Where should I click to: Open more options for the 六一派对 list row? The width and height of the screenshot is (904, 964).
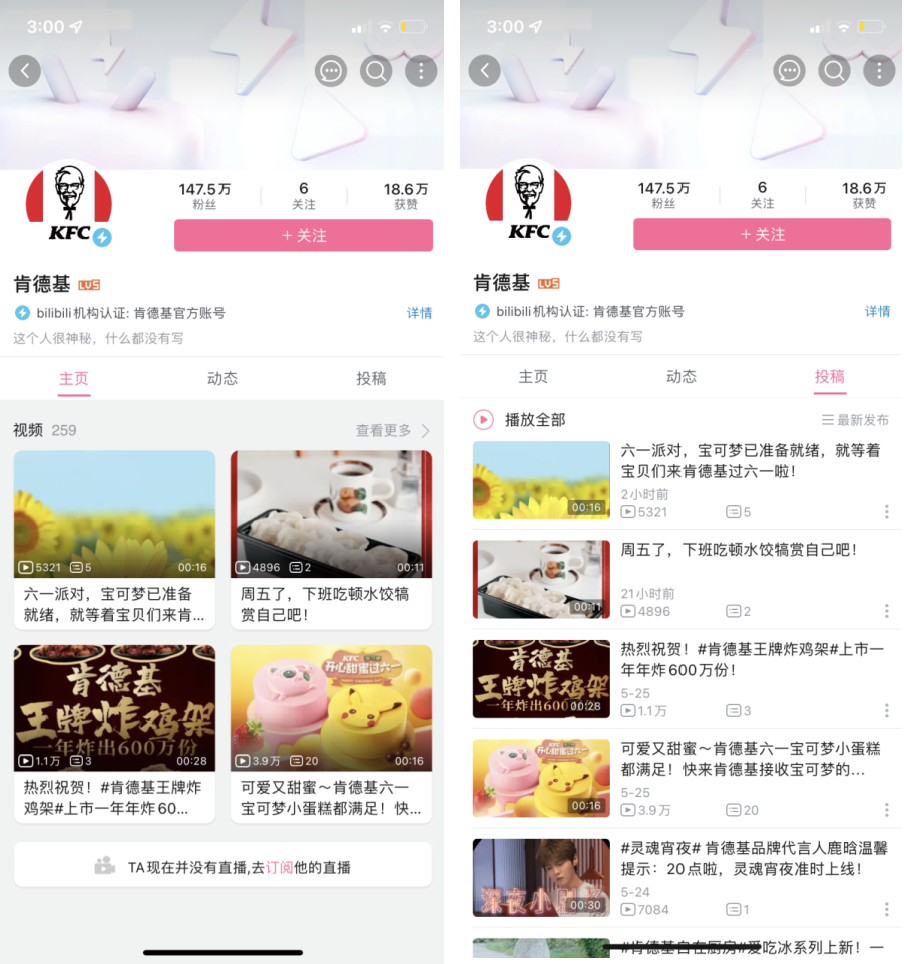tap(886, 511)
